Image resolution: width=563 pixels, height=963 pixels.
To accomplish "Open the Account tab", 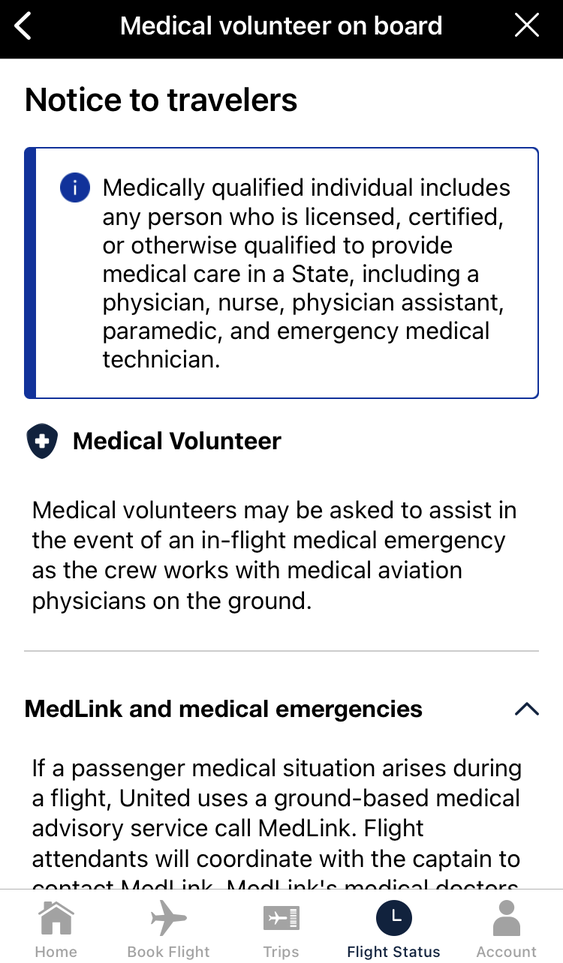I will pos(507,929).
